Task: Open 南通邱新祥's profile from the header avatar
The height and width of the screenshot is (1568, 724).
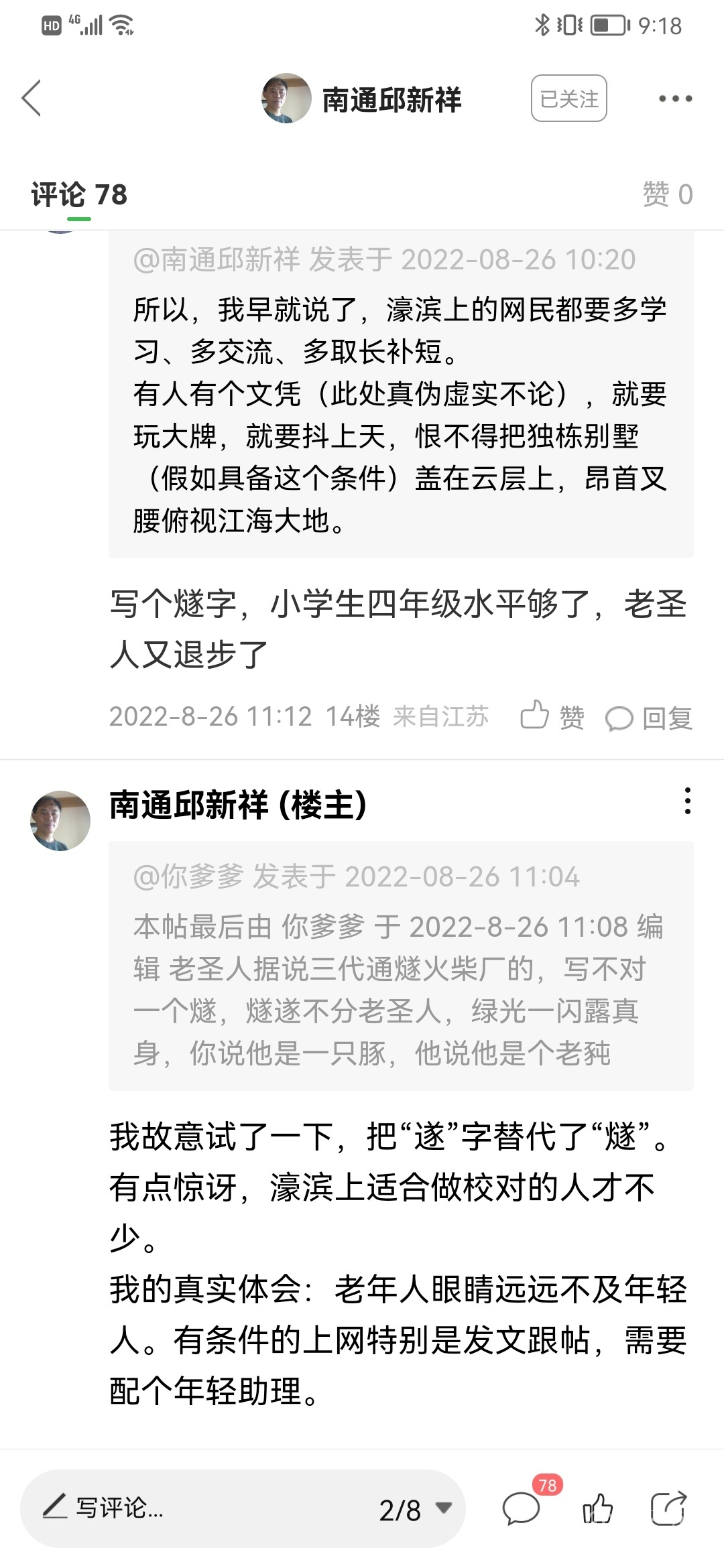Action: tap(286, 99)
